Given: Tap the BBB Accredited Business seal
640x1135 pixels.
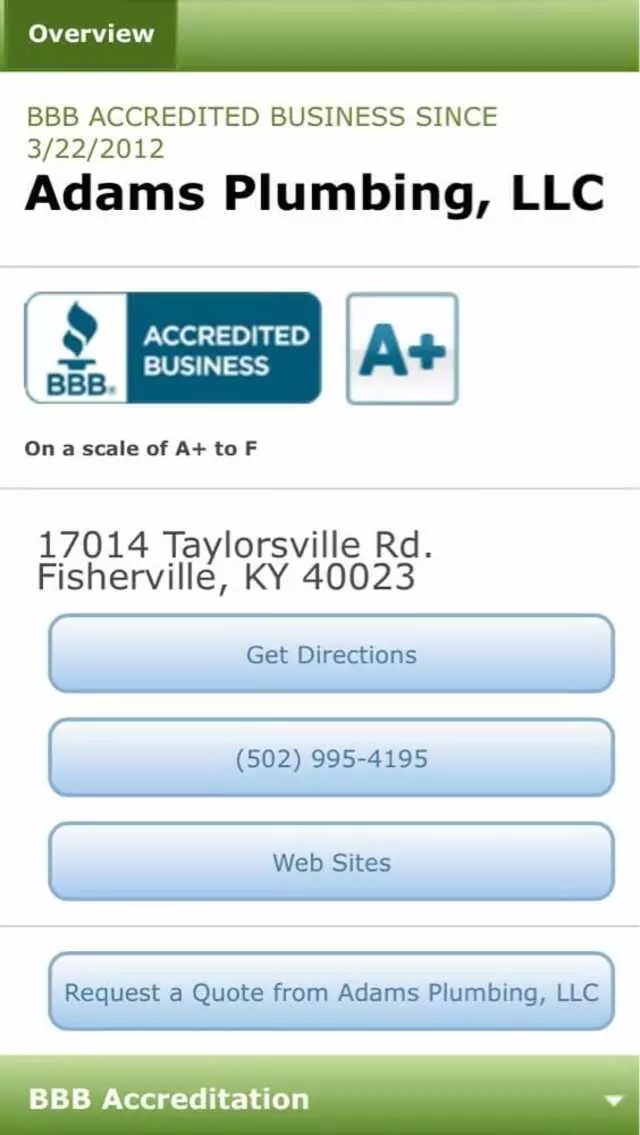Looking at the screenshot, I should point(173,348).
